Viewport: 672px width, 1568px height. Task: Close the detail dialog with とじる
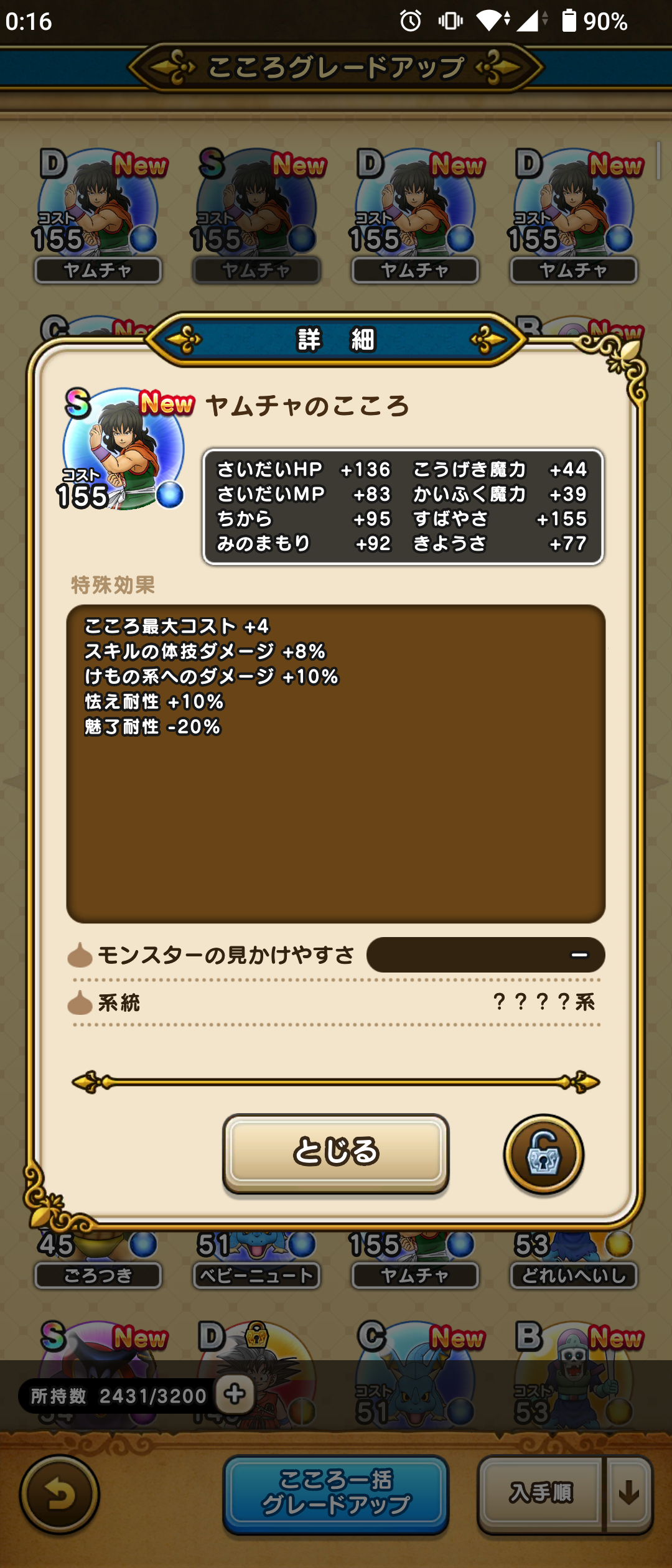coord(335,1152)
